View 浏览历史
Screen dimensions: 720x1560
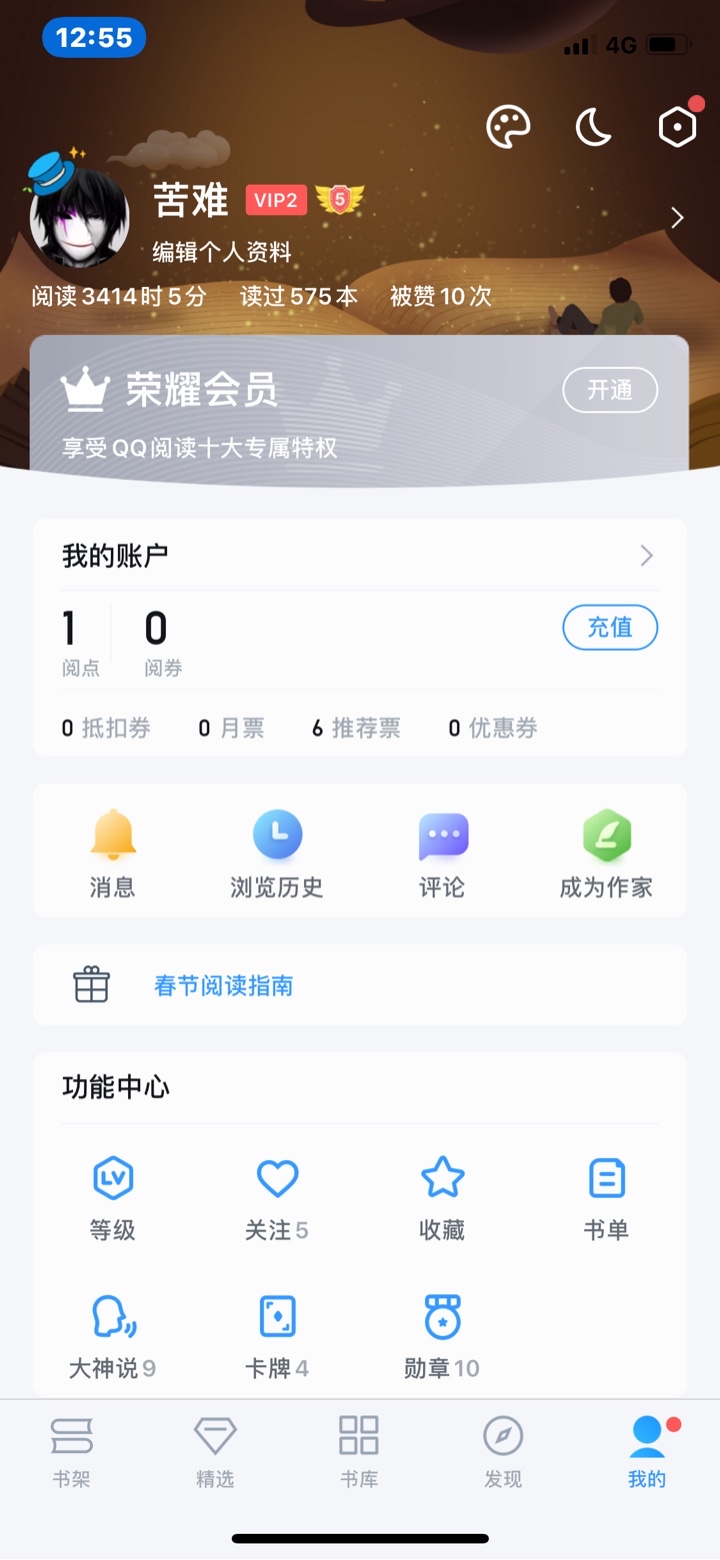(277, 855)
